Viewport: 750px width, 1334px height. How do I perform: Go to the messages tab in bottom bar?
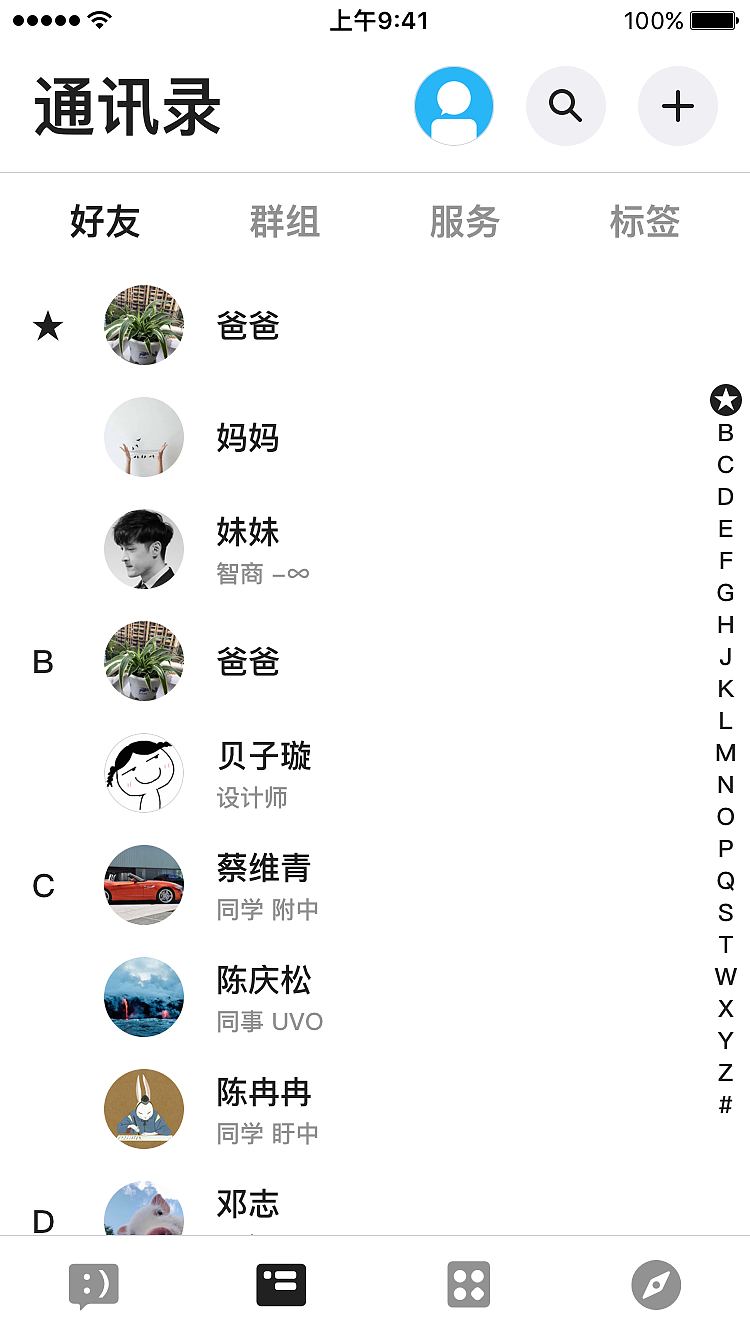click(94, 1285)
